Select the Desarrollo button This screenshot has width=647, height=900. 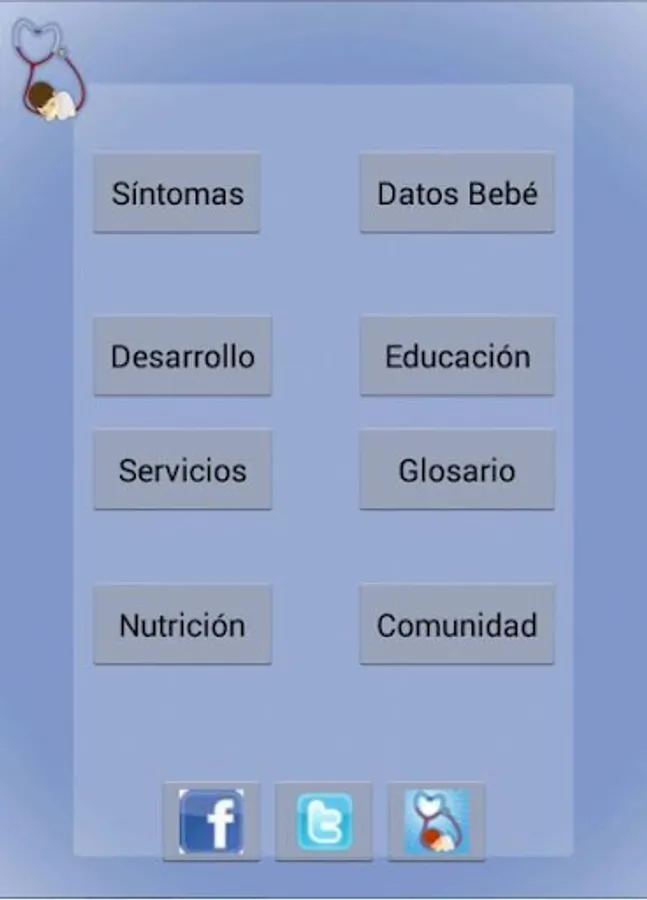(x=183, y=356)
